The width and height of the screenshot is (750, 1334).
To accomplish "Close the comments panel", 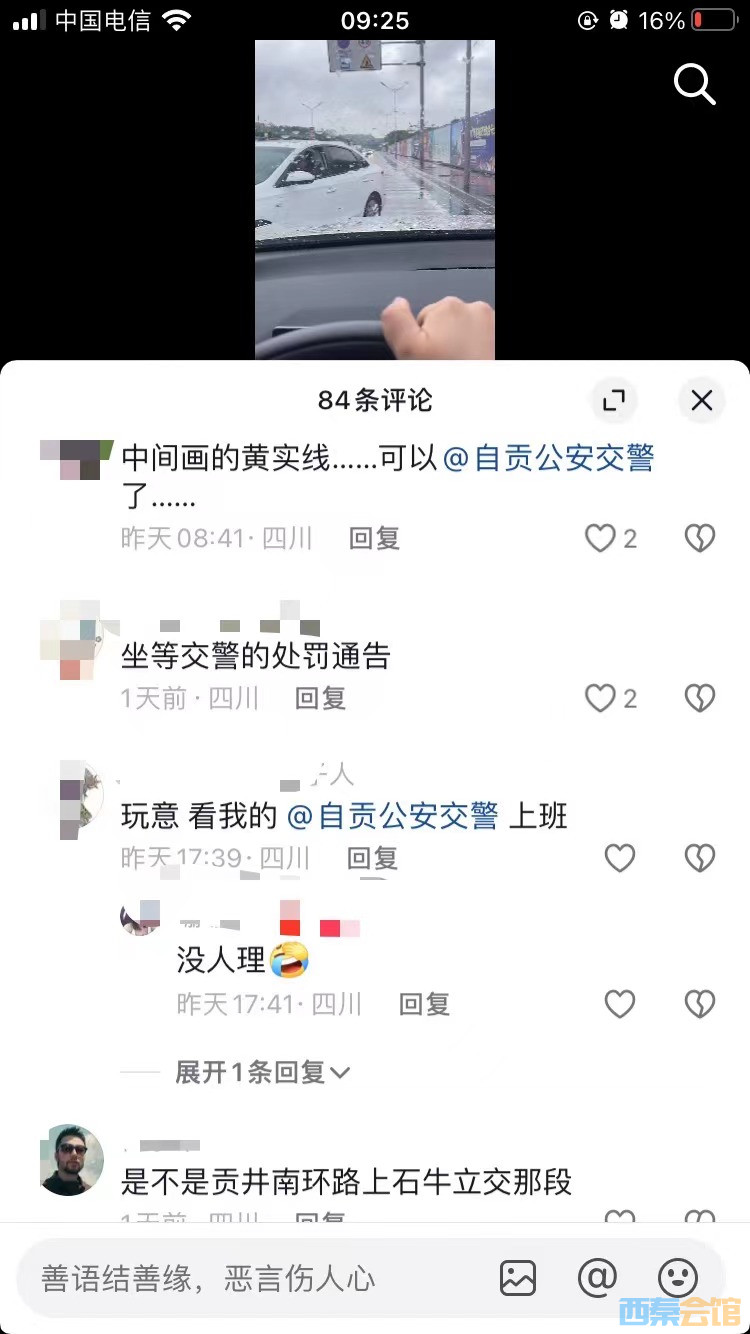I will [701, 401].
